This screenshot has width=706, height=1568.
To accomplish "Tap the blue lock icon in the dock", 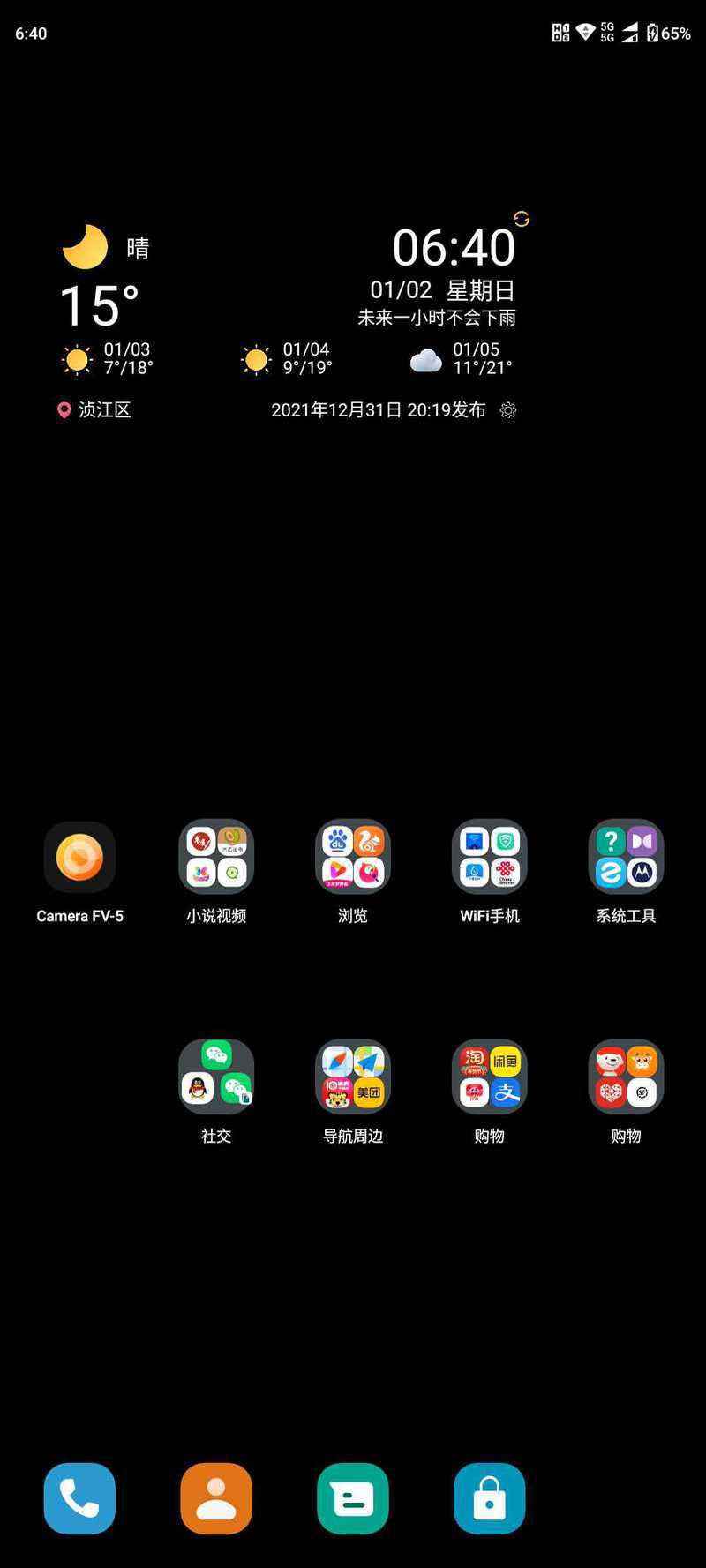I will [490, 1498].
